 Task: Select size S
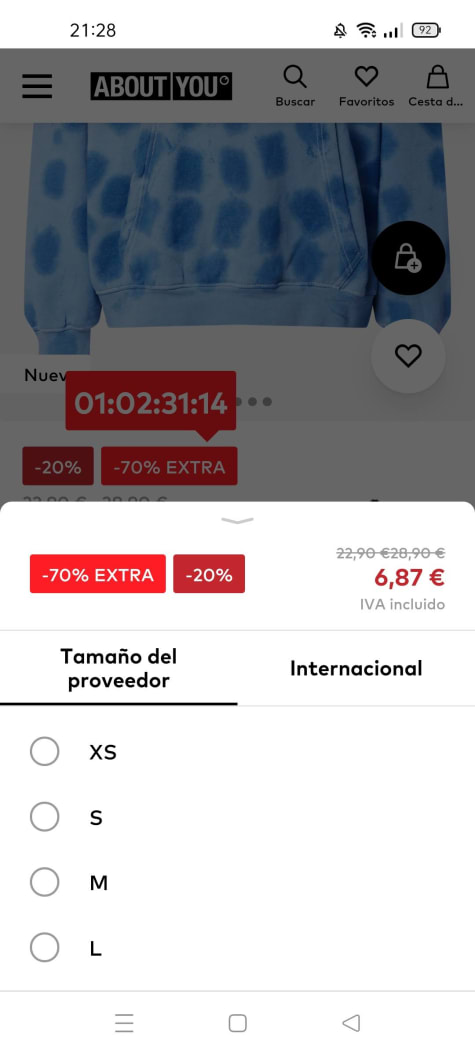tap(237, 818)
